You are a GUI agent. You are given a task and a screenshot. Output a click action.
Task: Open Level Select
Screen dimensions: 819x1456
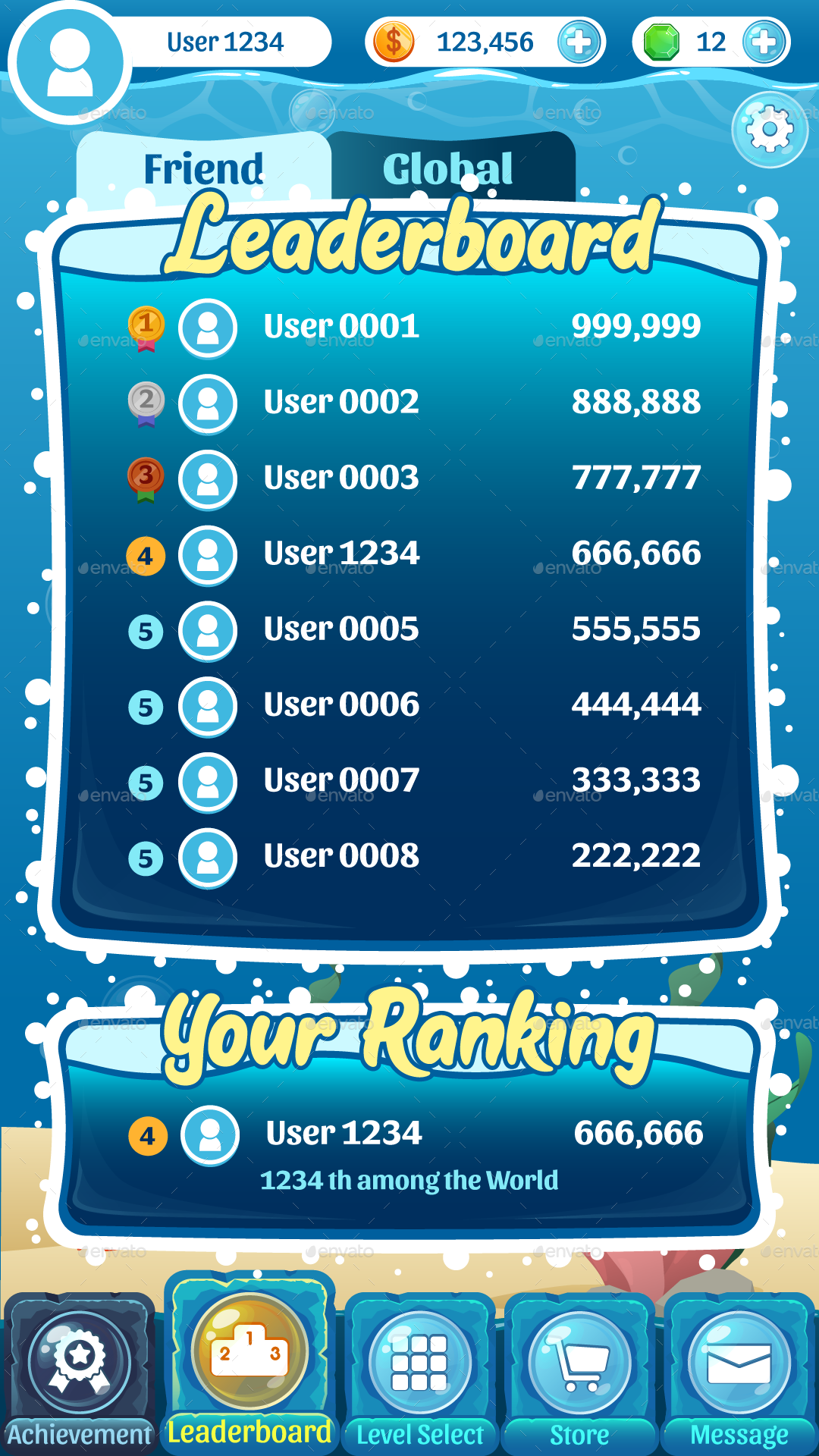pos(419,1373)
